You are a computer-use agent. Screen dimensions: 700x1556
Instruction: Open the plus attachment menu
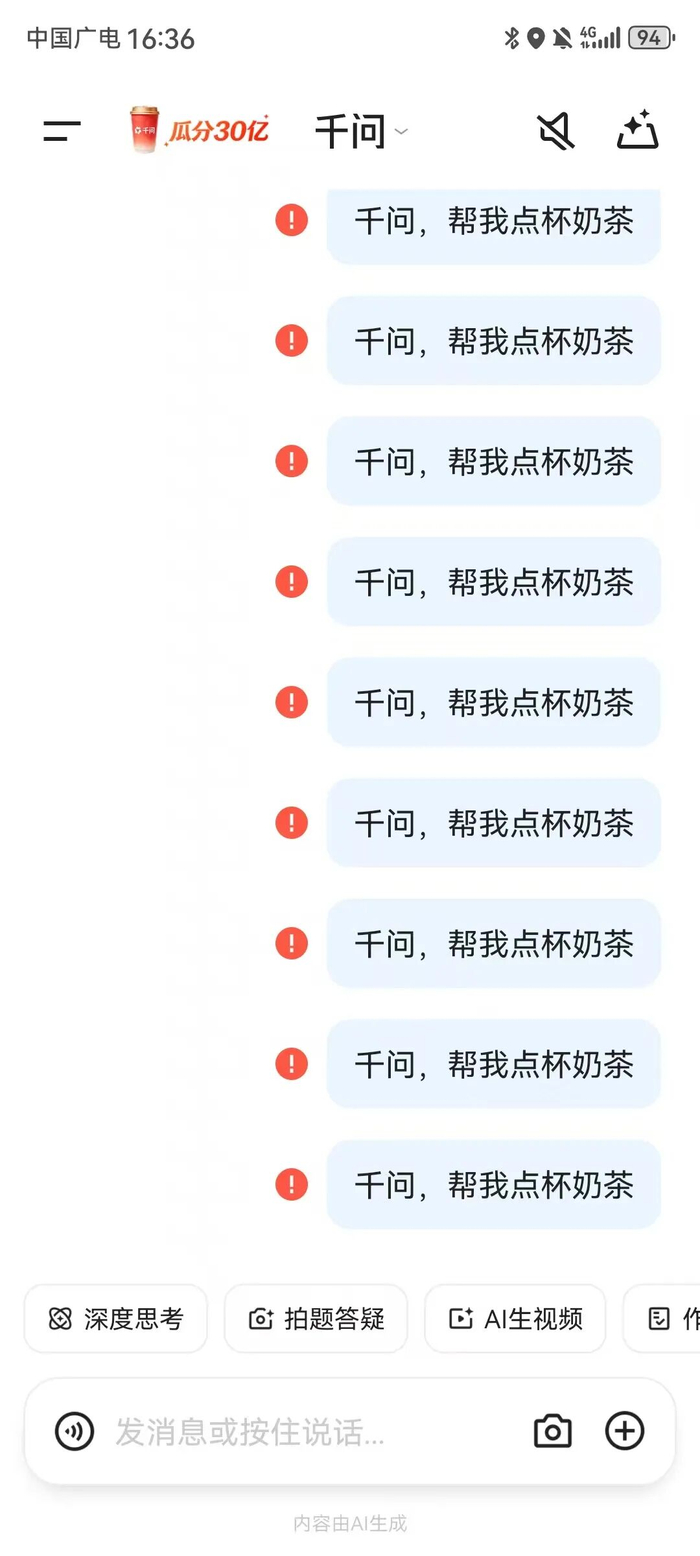(x=625, y=1431)
